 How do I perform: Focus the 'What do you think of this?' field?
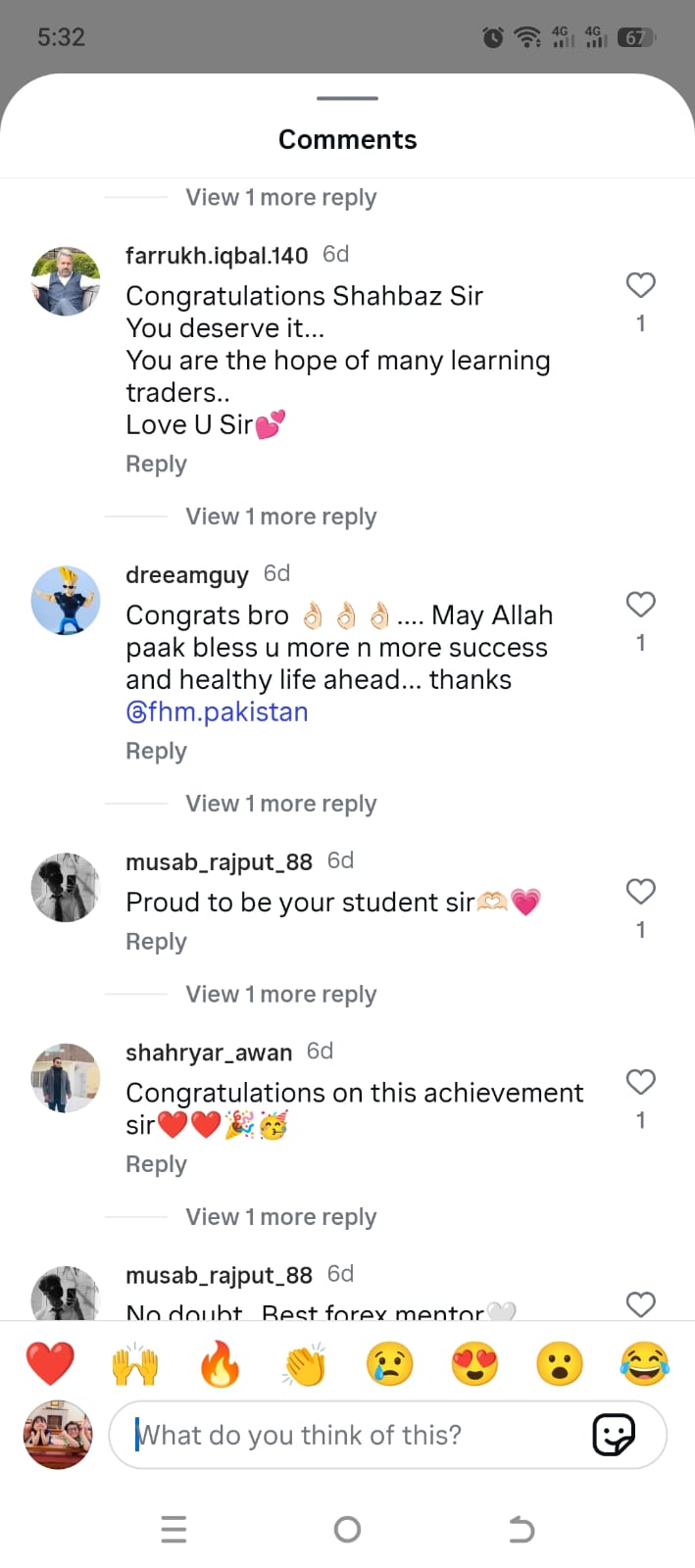[x=353, y=1436]
